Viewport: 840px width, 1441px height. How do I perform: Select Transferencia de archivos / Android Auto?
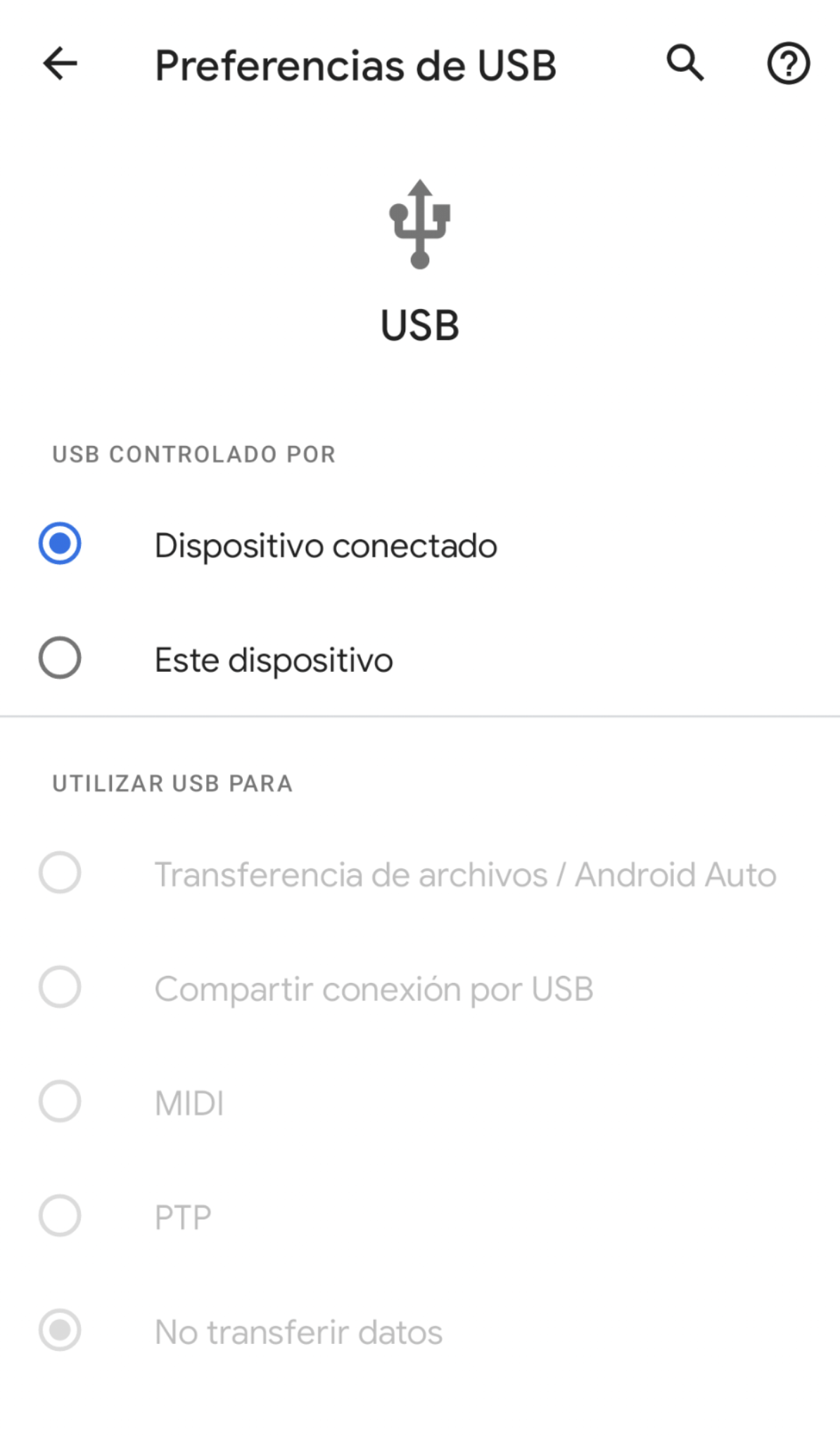click(x=420, y=873)
